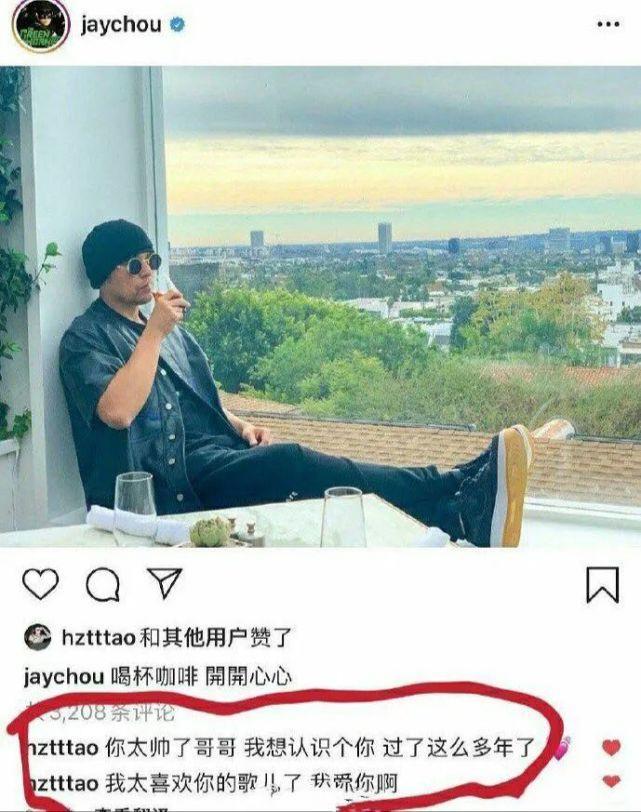Like jaychou's post with the heart icon
The width and height of the screenshot is (641, 812).
click(41, 584)
